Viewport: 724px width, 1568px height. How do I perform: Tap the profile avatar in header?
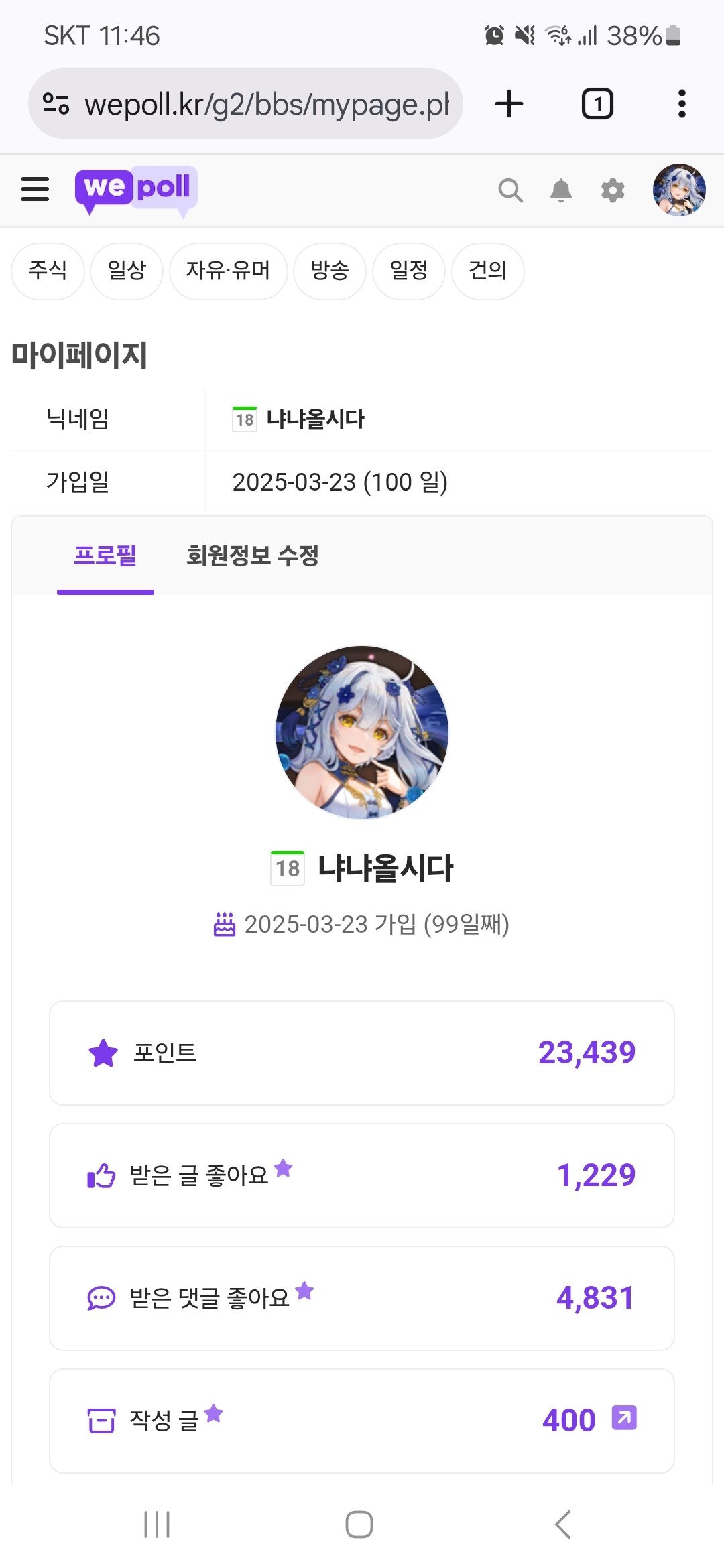pyautogui.click(x=679, y=190)
